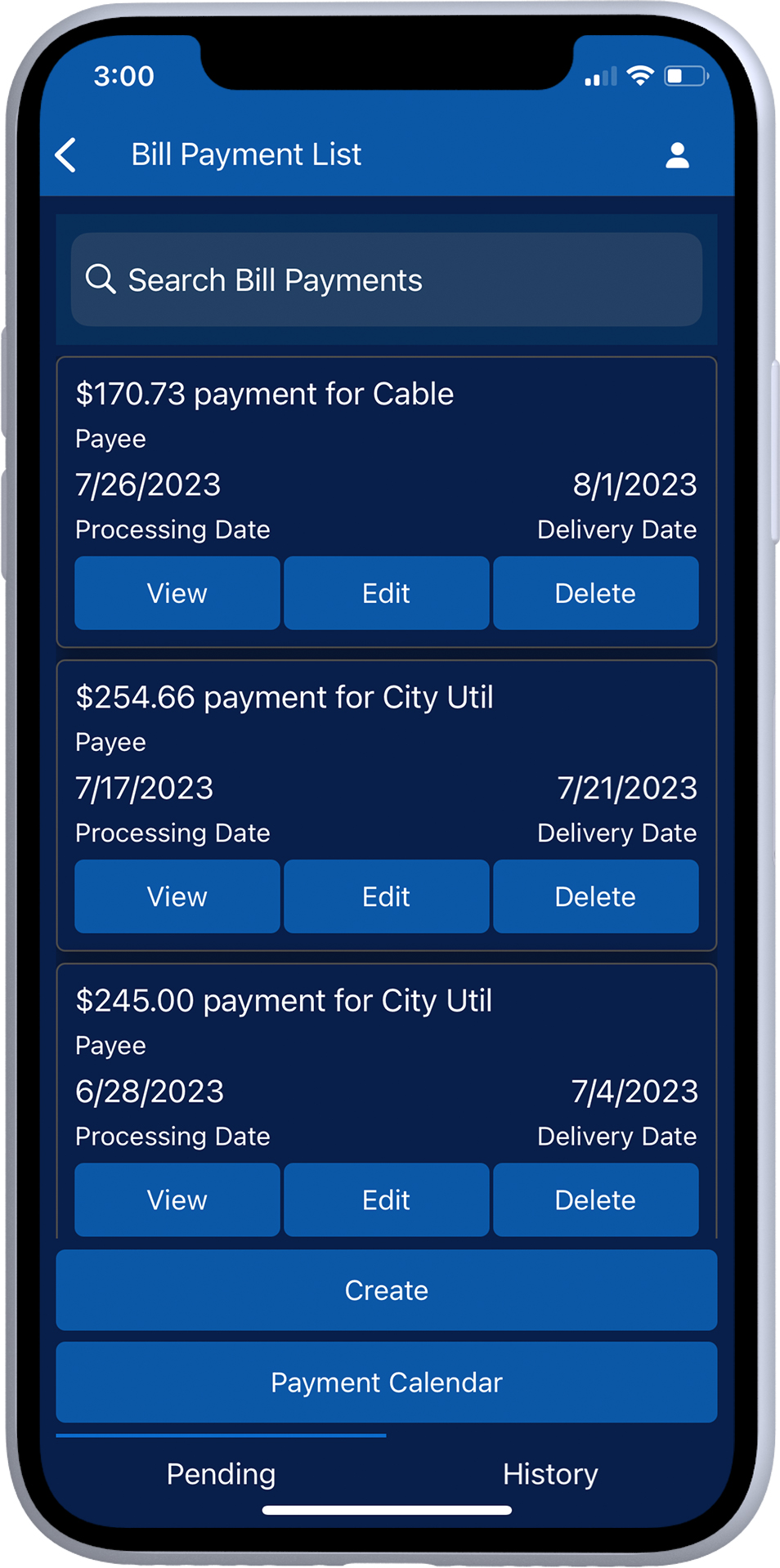Delete the $170.73 Cable payment

[x=596, y=593]
